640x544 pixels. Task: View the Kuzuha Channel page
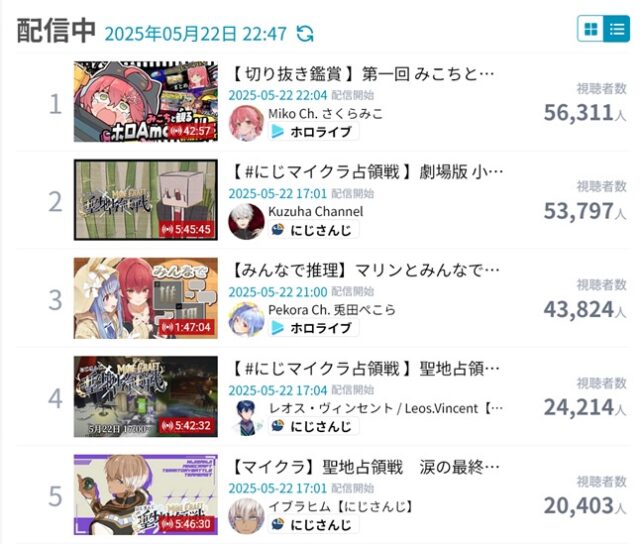coord(315,211)
